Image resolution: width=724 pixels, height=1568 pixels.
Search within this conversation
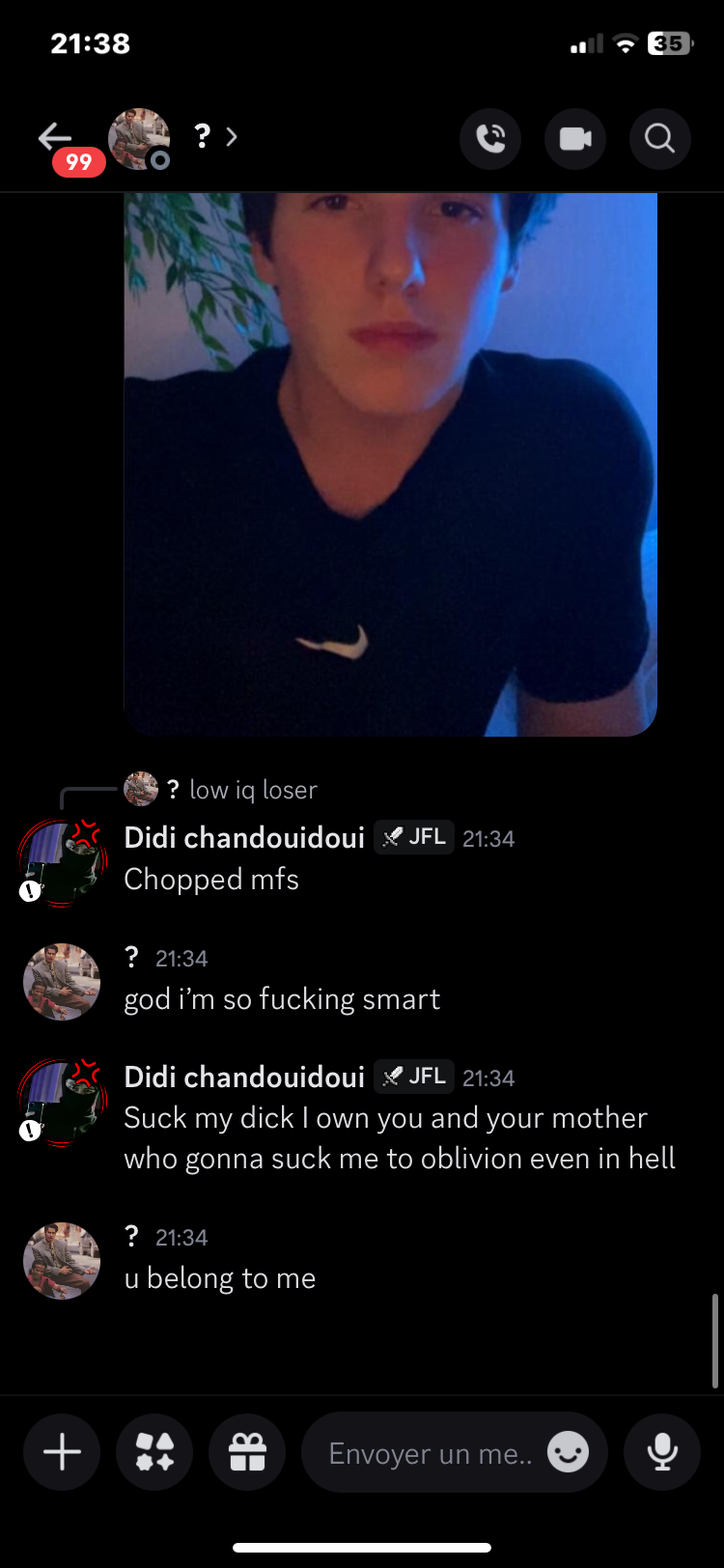660,139
